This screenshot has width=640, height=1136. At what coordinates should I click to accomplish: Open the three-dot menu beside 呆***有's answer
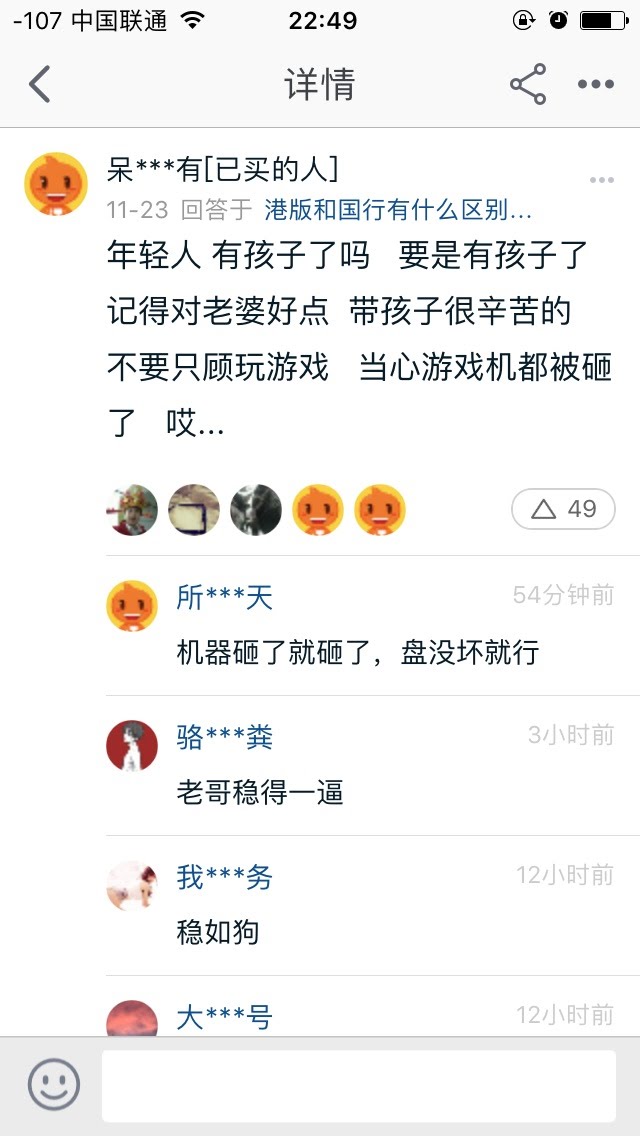coord(601,181)
